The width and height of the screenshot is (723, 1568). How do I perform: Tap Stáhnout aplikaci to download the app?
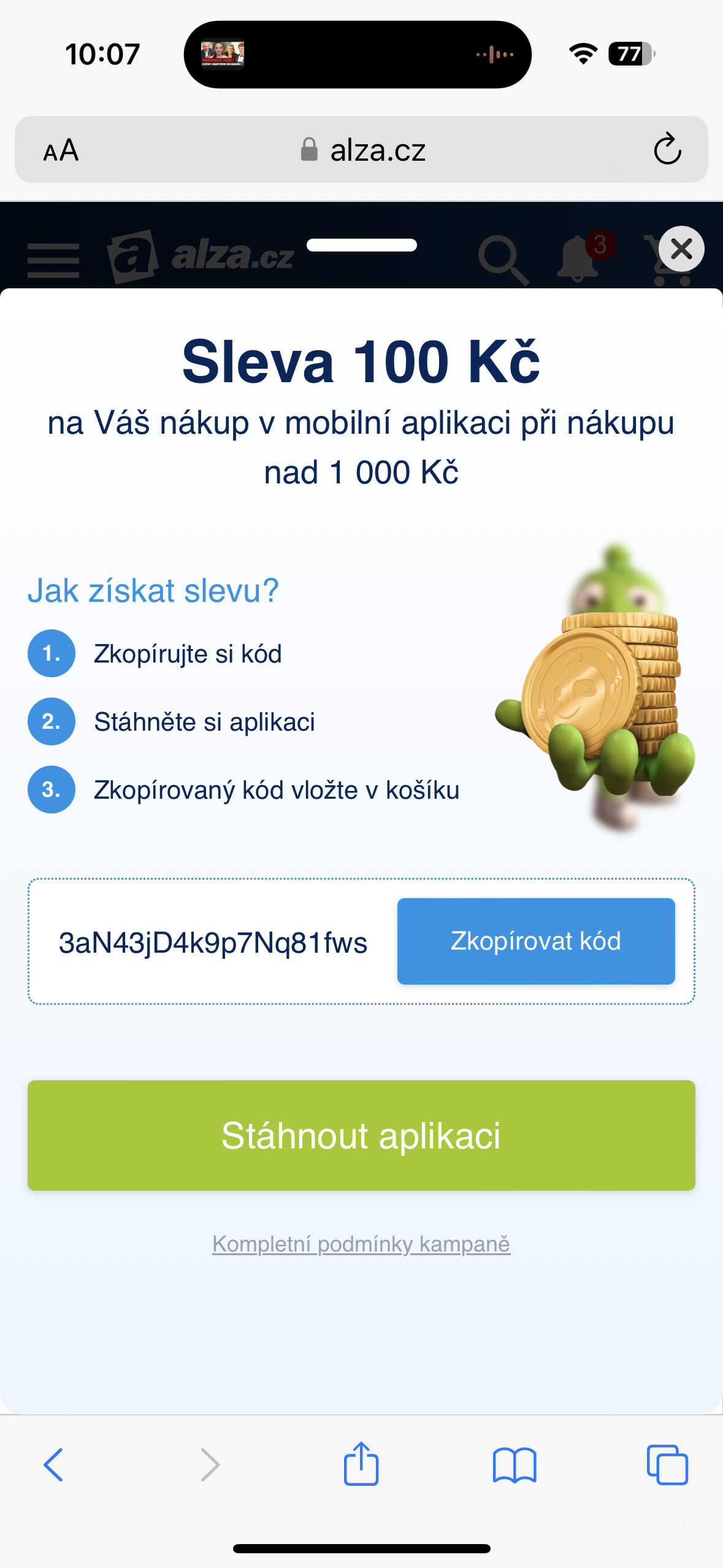[361, 1135]
